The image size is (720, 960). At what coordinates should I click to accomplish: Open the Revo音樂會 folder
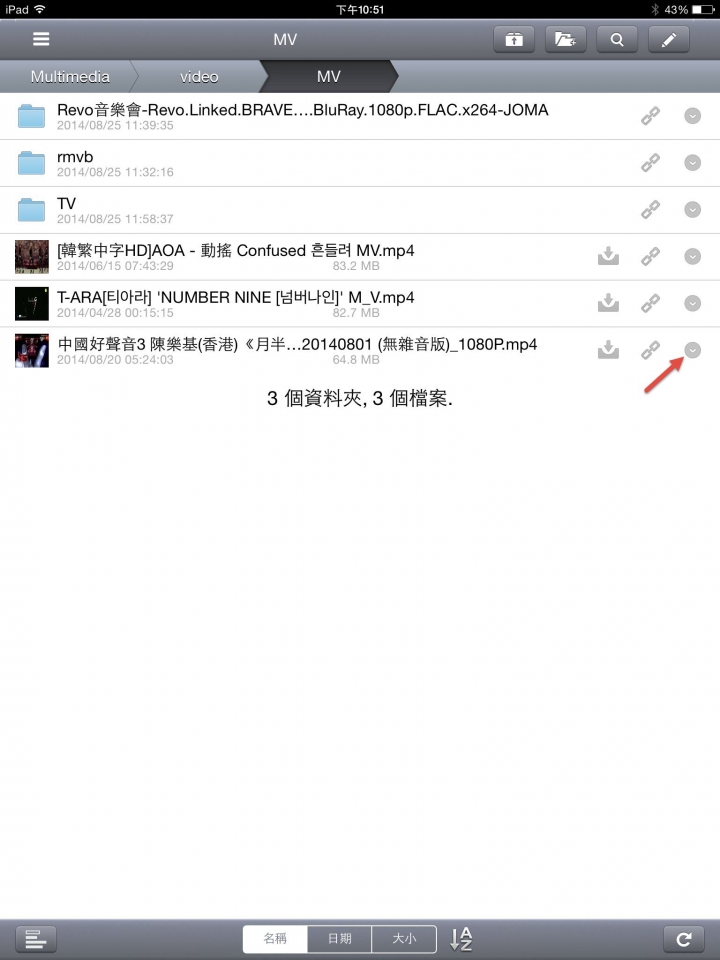click(x=300, y=116)
